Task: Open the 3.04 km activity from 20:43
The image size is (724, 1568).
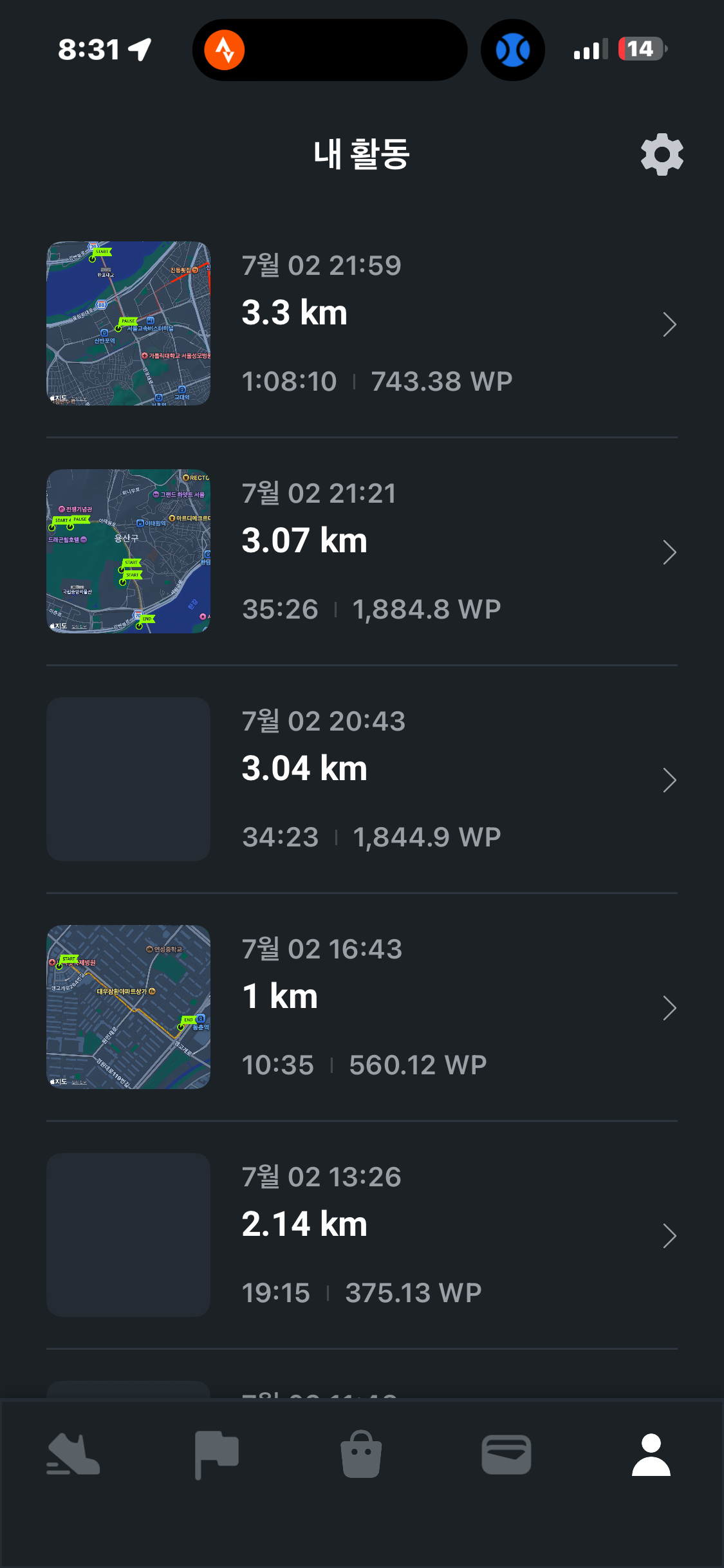Action: point(362,779)
